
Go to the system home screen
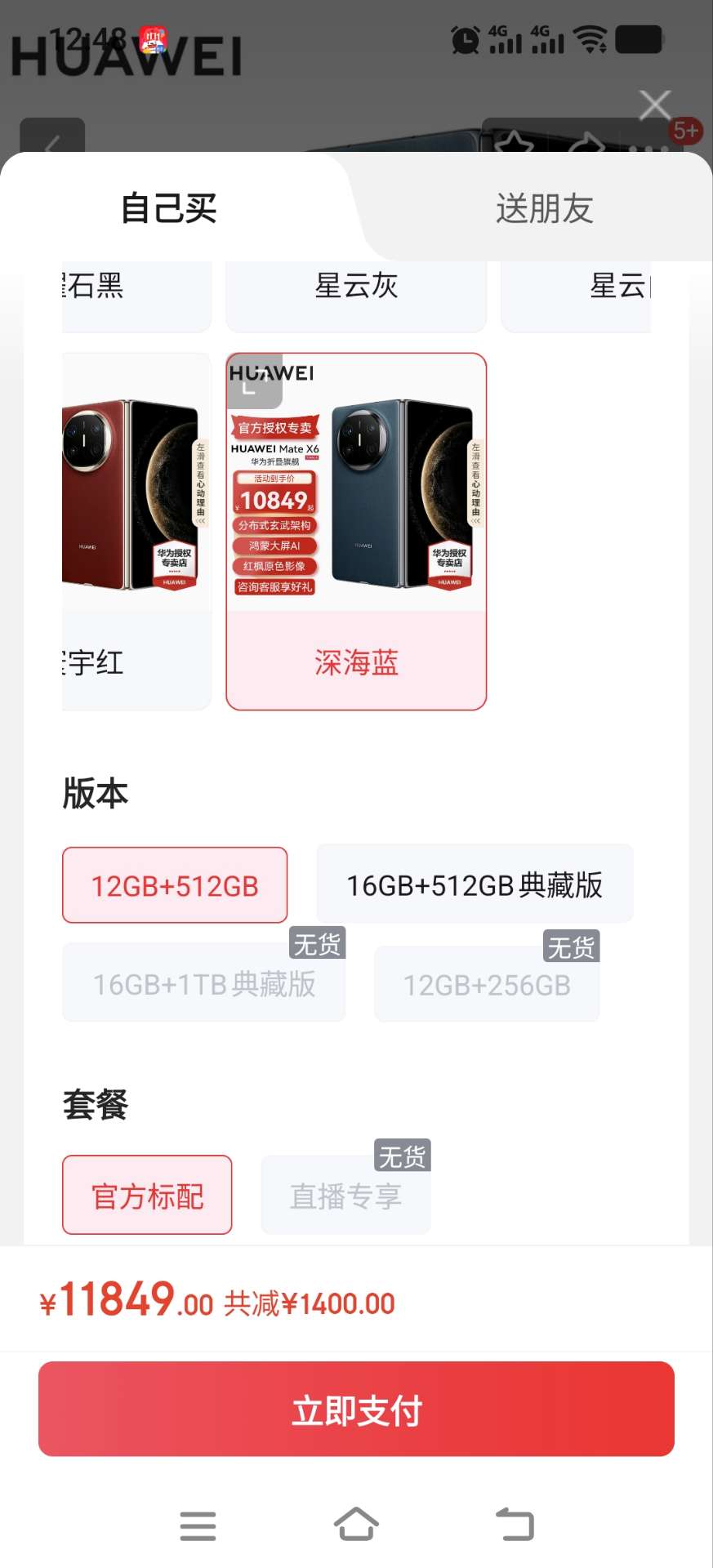pyautogui.click(x=356, y=1525)
